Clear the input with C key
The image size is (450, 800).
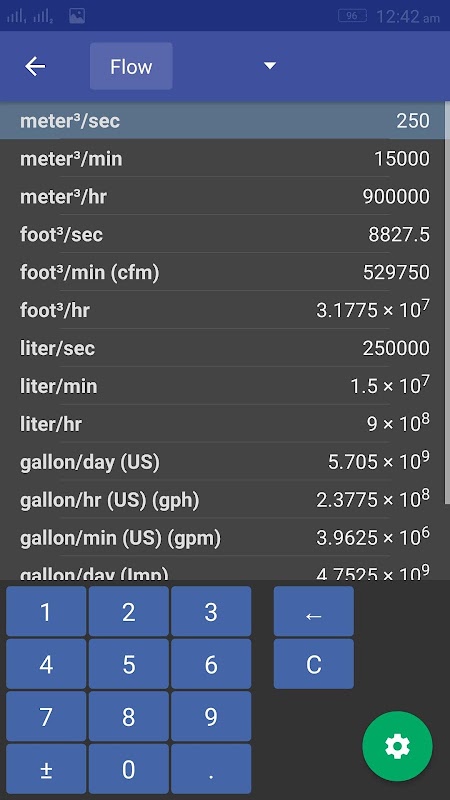click(313, 664)
